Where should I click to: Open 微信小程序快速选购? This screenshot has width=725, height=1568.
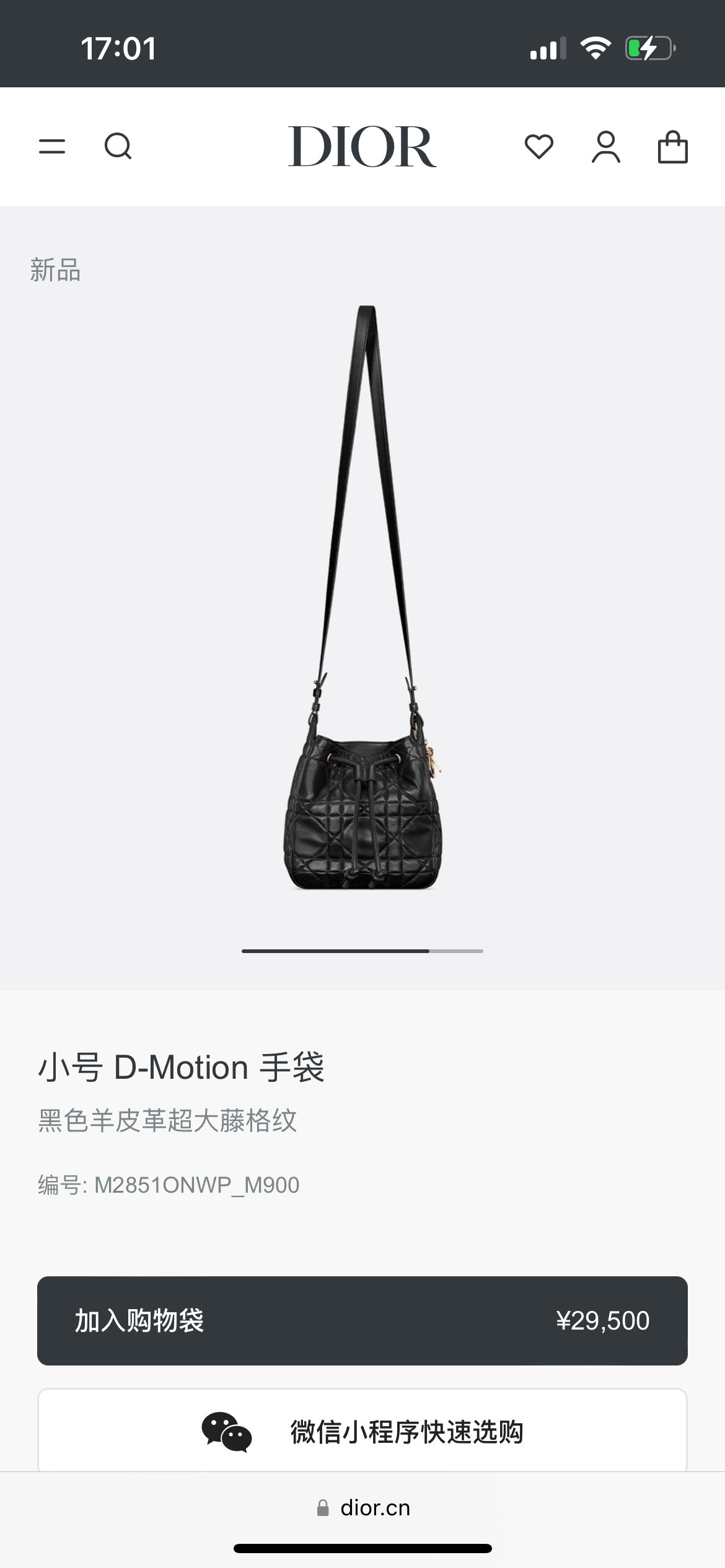[362, 1432]
